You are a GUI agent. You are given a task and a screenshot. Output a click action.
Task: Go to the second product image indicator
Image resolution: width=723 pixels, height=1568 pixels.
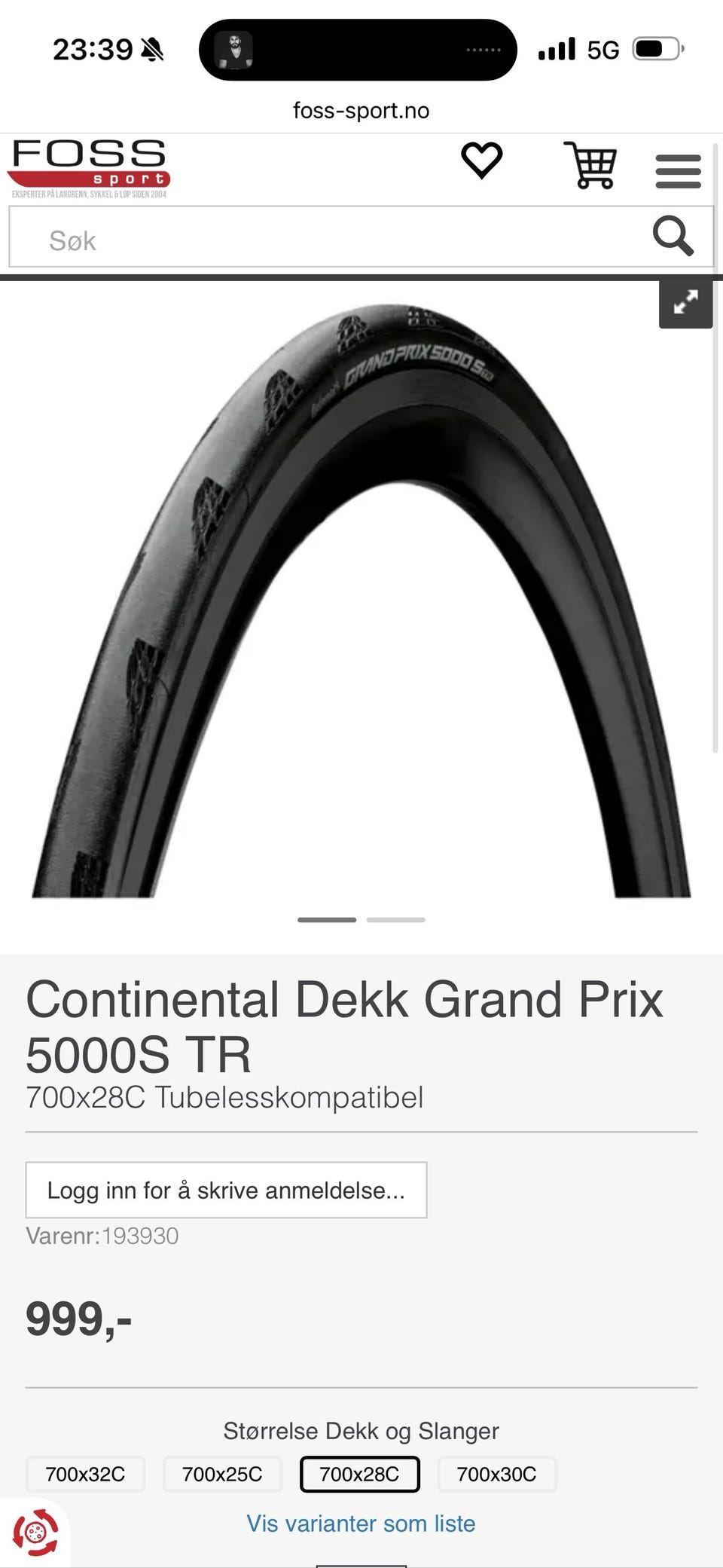click(x=395, y=920)
